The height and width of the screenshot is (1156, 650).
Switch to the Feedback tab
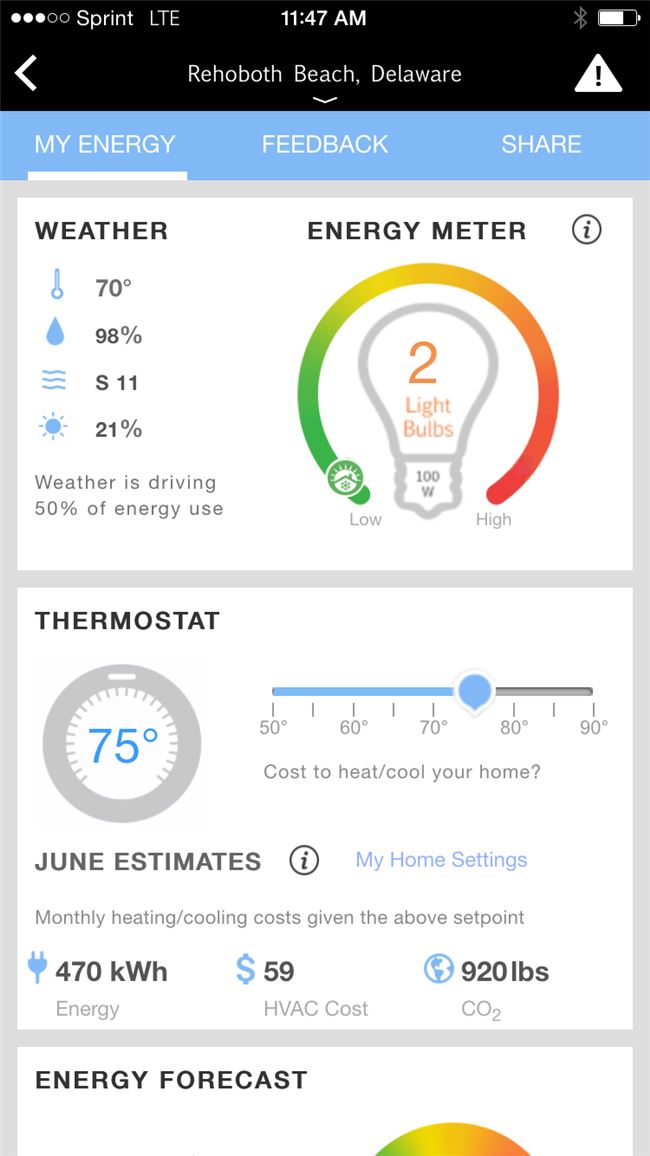324,145
